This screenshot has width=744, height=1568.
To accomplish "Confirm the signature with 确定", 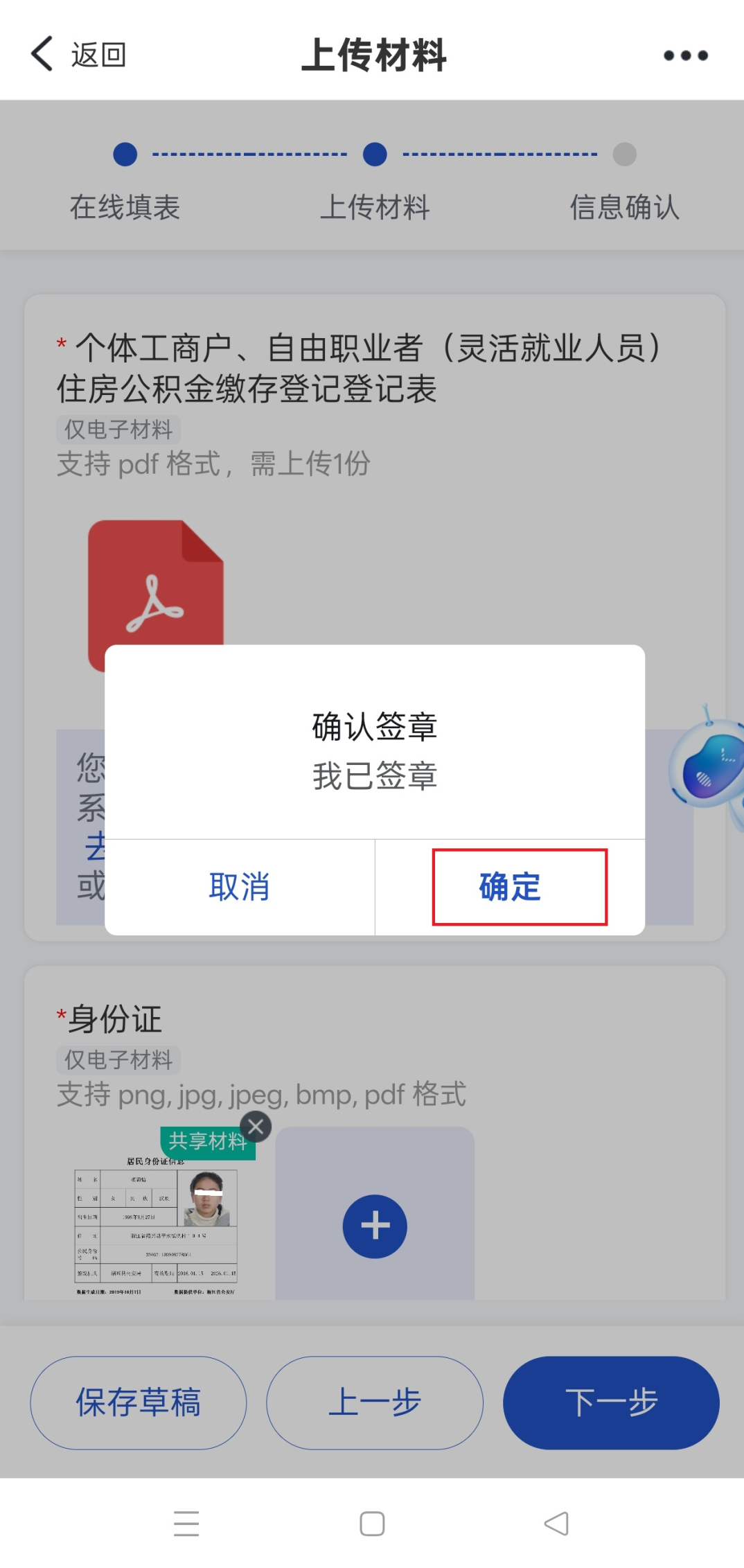I will click(x=510, y=887).
